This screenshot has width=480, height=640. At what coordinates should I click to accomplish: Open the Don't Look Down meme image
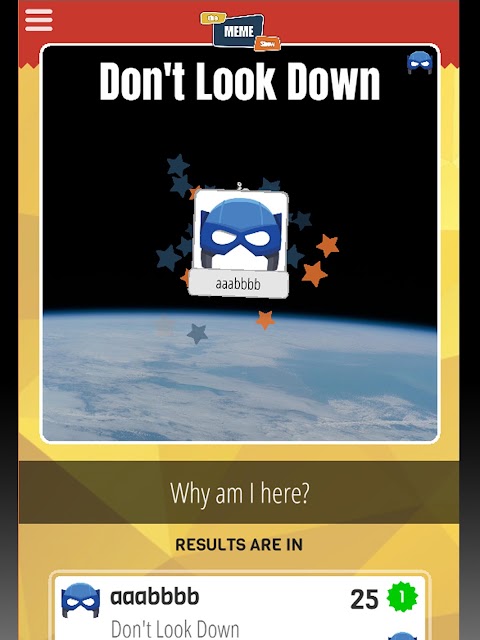point(240,243)
